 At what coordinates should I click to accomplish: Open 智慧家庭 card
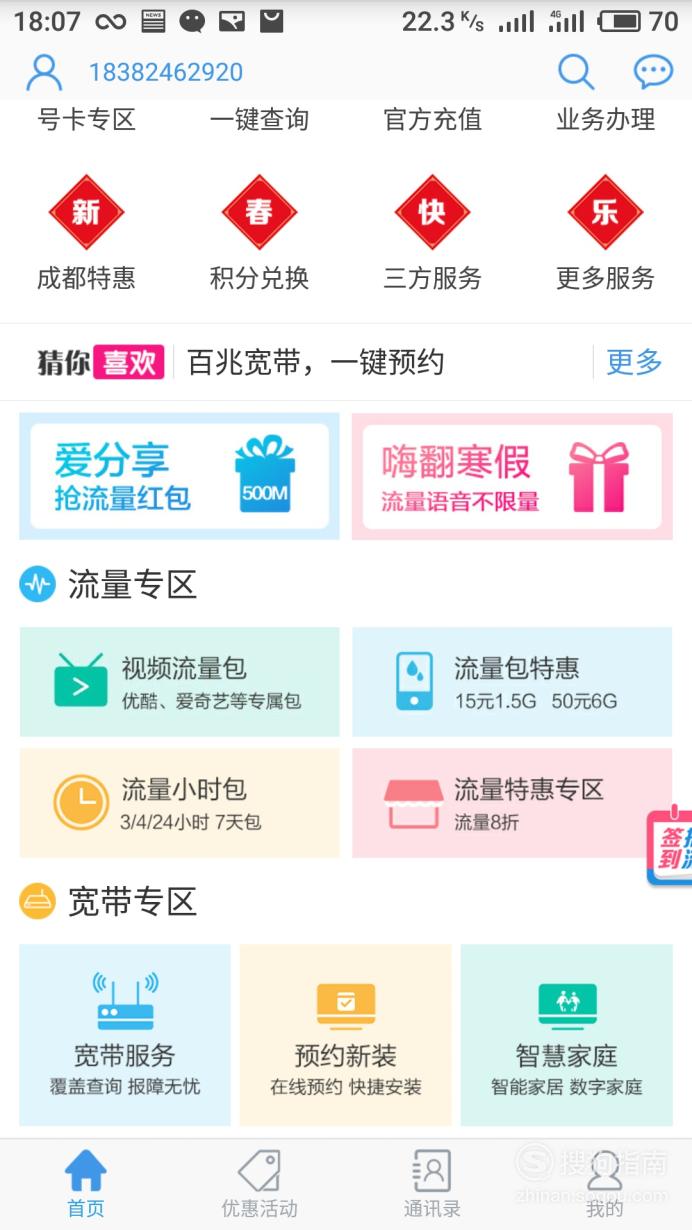(567, 1035)
